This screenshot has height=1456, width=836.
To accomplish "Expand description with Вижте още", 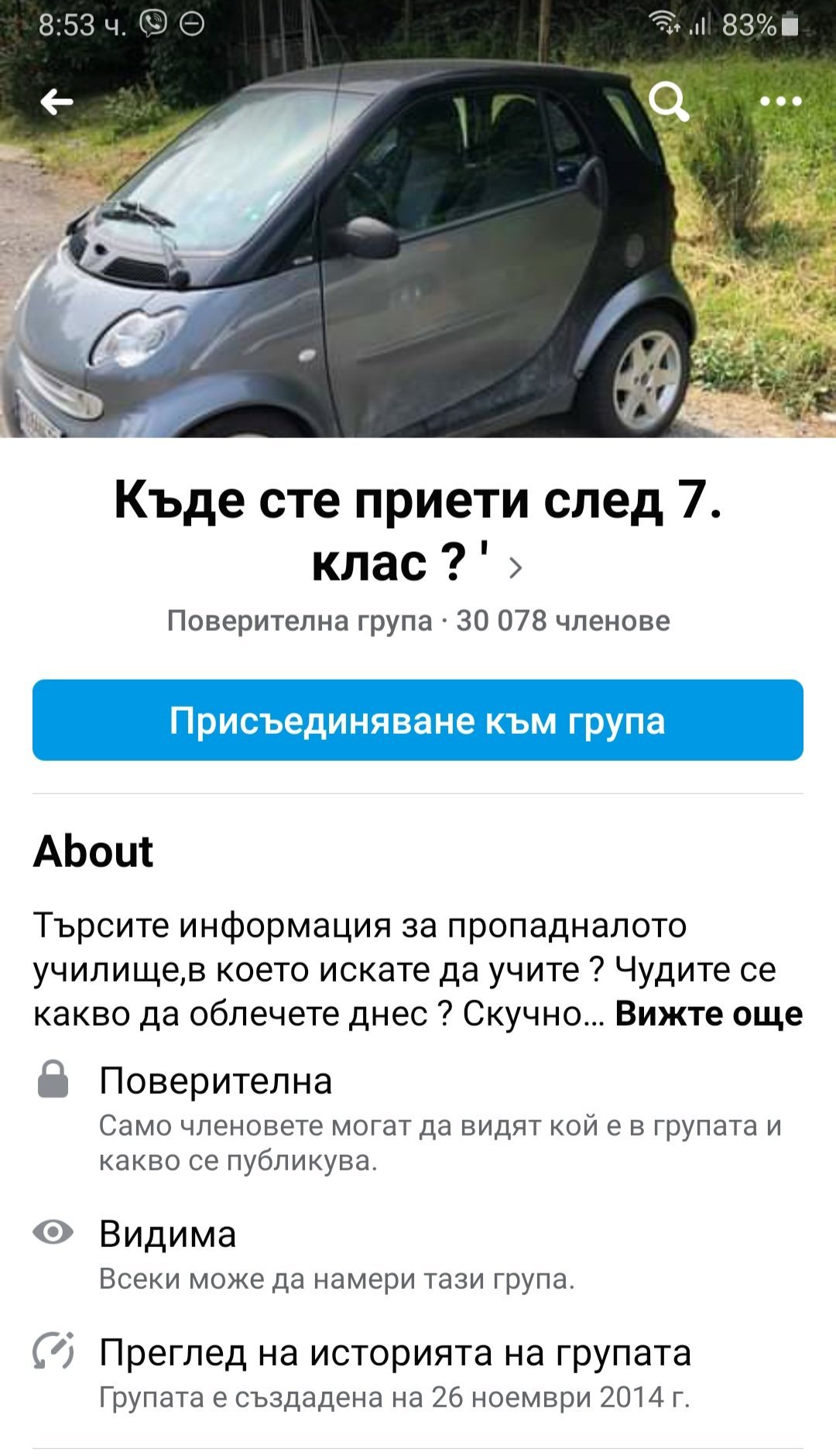I will coord(708,1013).
